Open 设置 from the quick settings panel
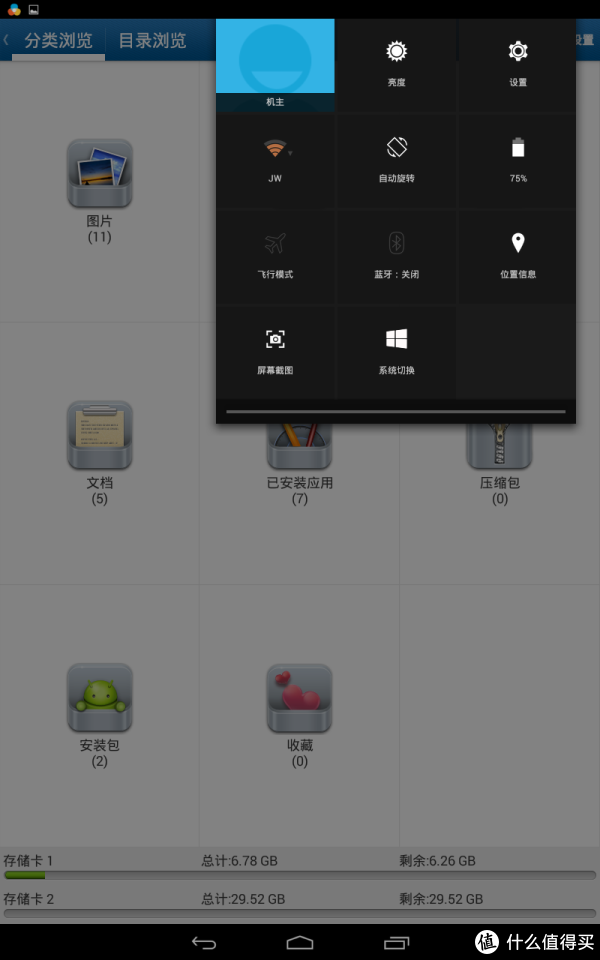Screen dimensions: 600x960 coord(518,65)
